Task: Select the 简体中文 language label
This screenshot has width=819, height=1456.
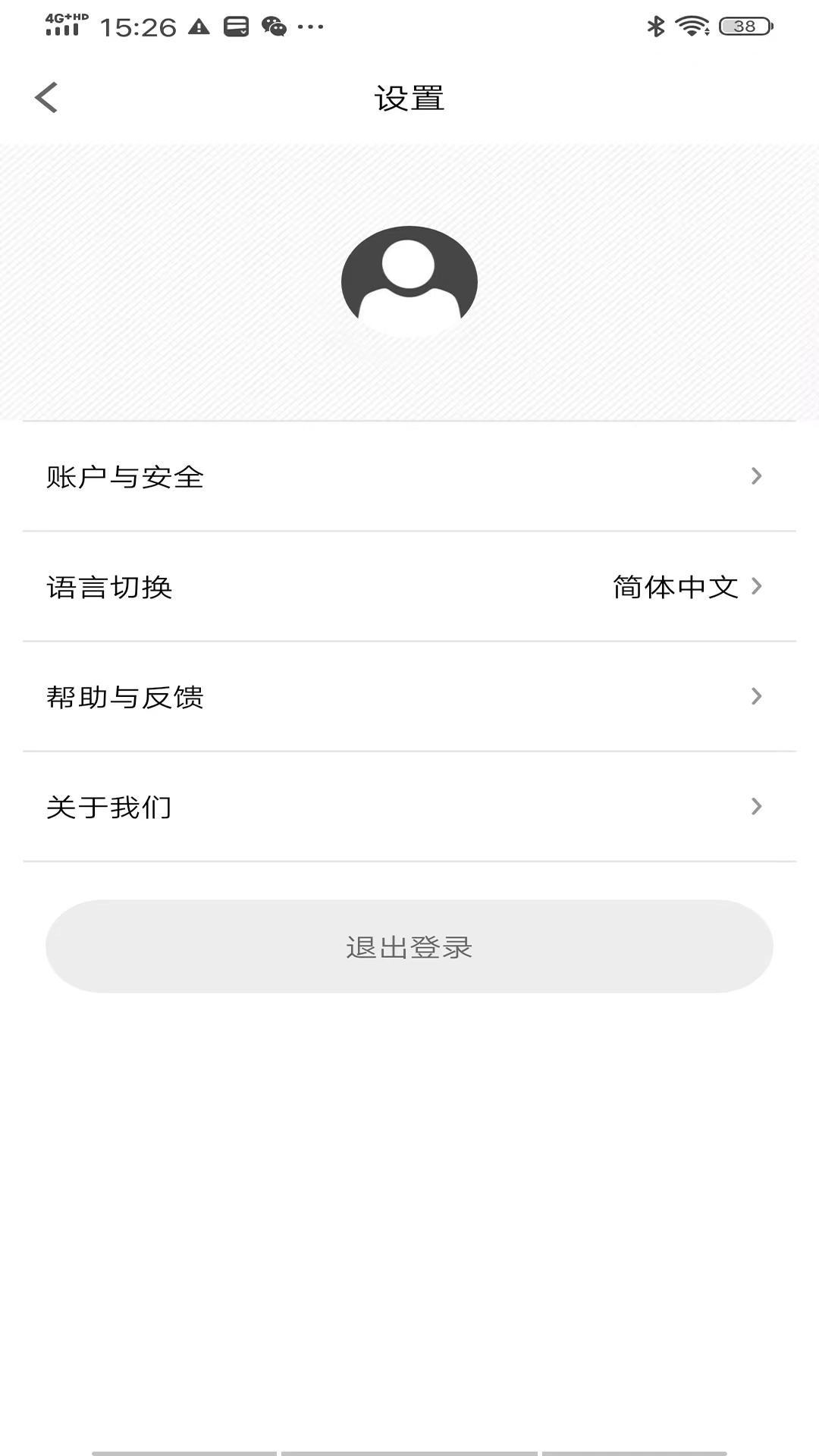Action: [x=673, y=586]
